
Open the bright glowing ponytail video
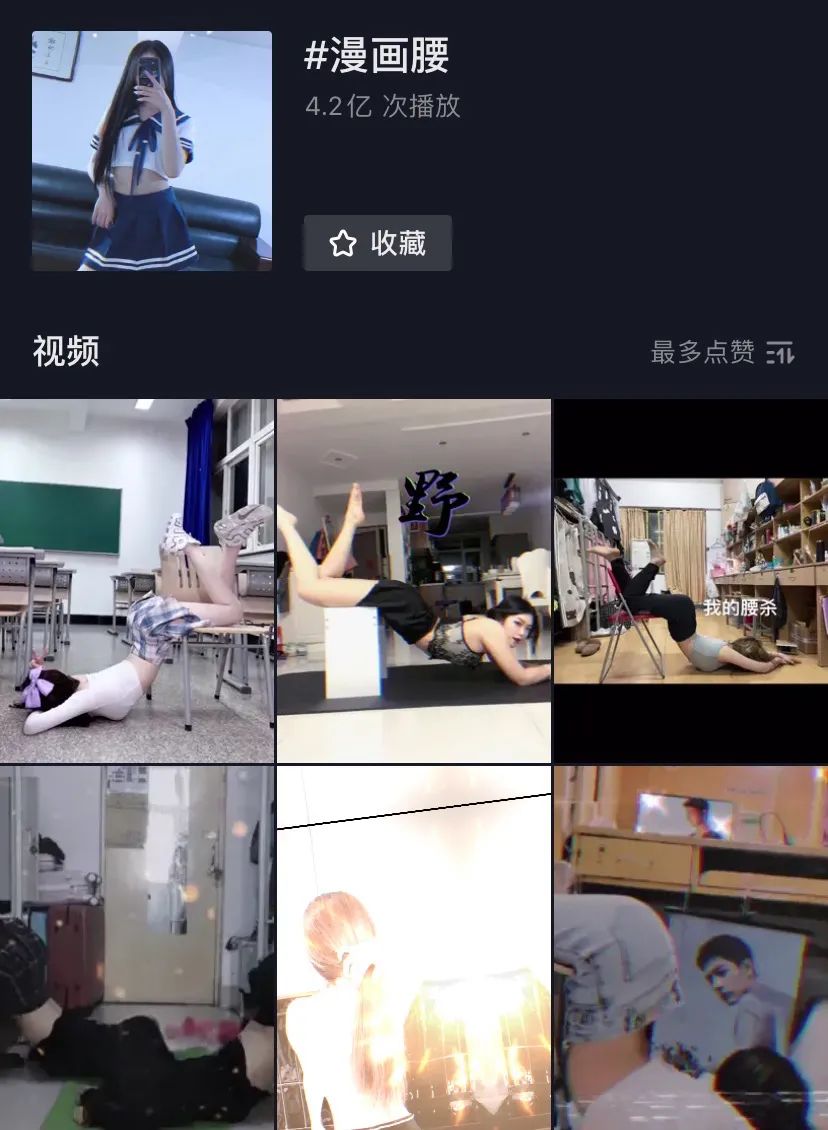pos(414,947)
